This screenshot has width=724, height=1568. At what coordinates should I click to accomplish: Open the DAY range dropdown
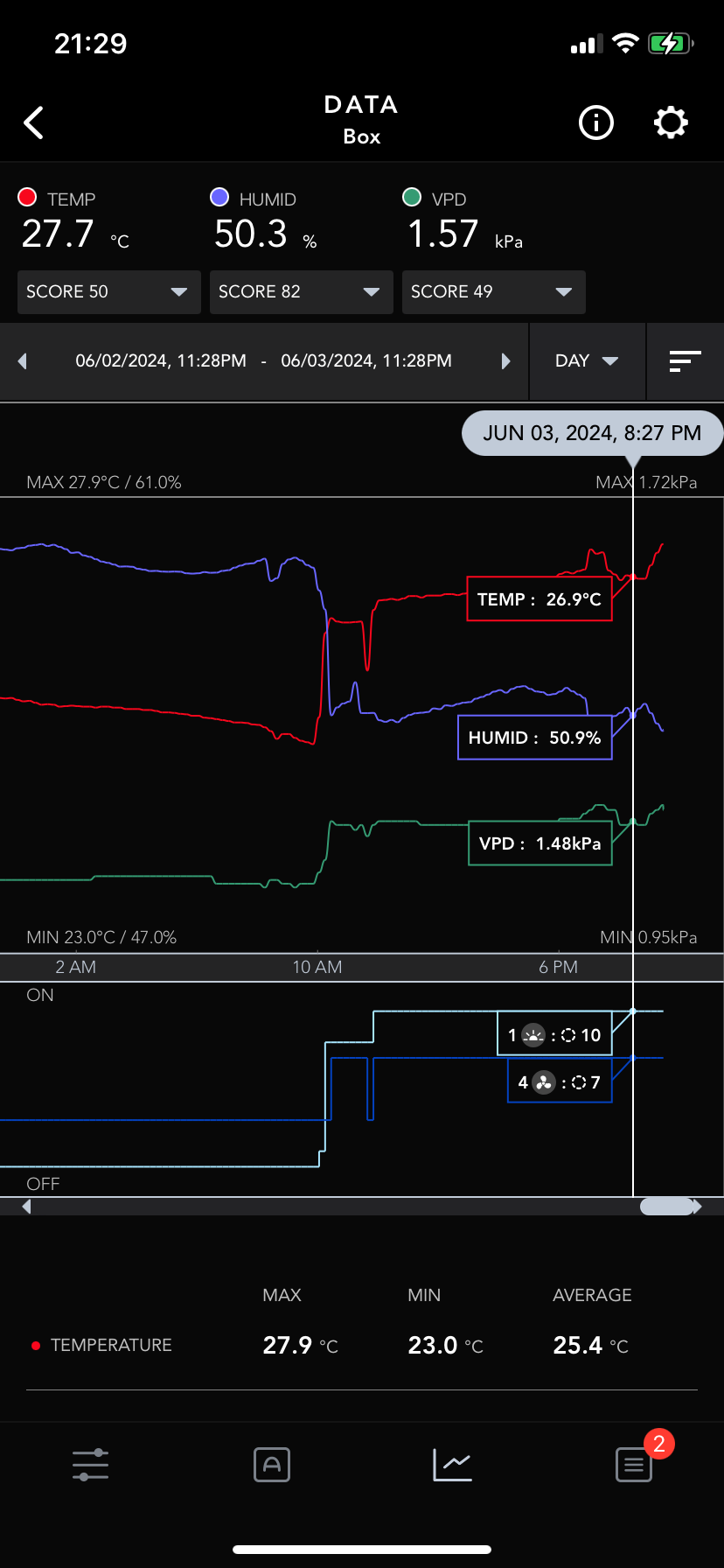[x=587, y=361]
